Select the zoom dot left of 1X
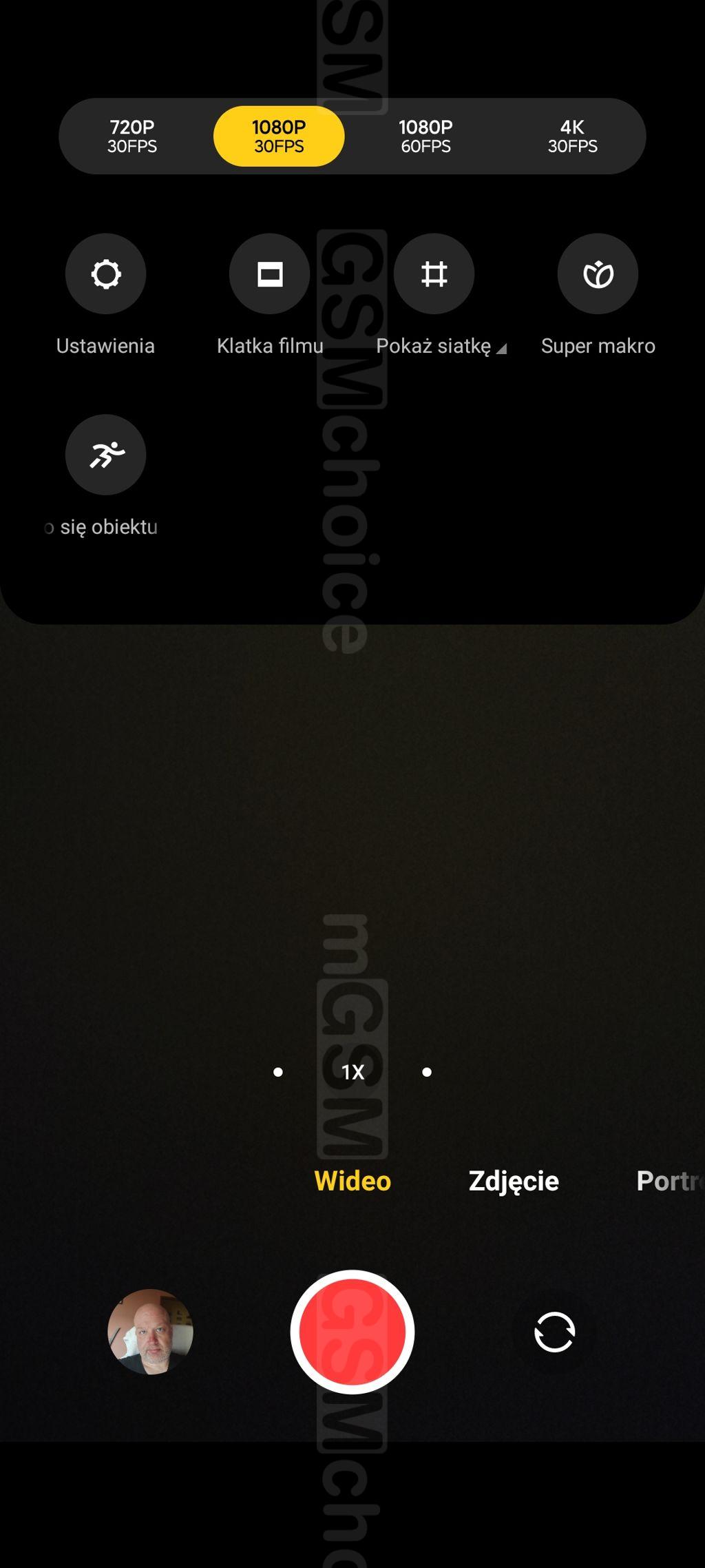This screenshot has height=1568, width=705. [x=278, y=1072]
